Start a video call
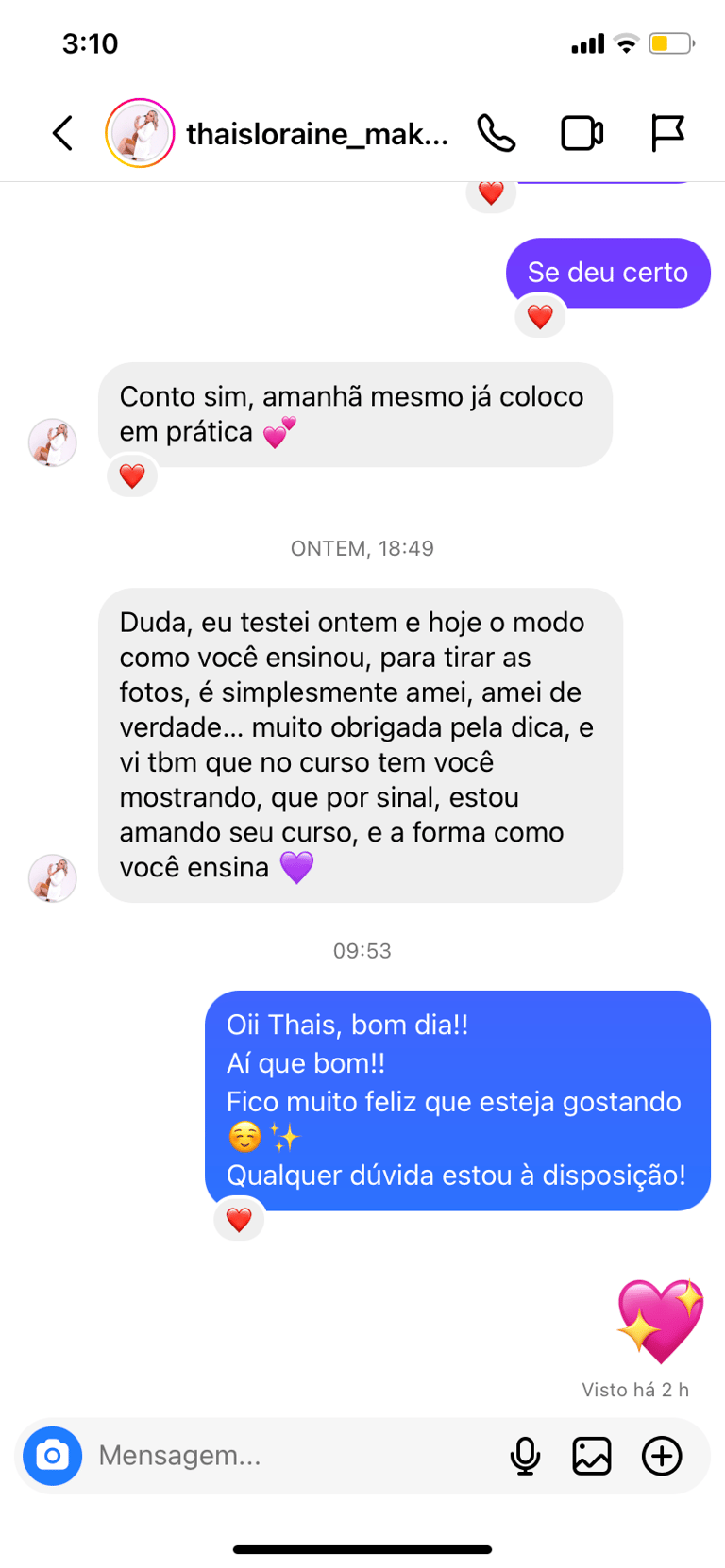725x1568 pixels. [x=582, y=133]
